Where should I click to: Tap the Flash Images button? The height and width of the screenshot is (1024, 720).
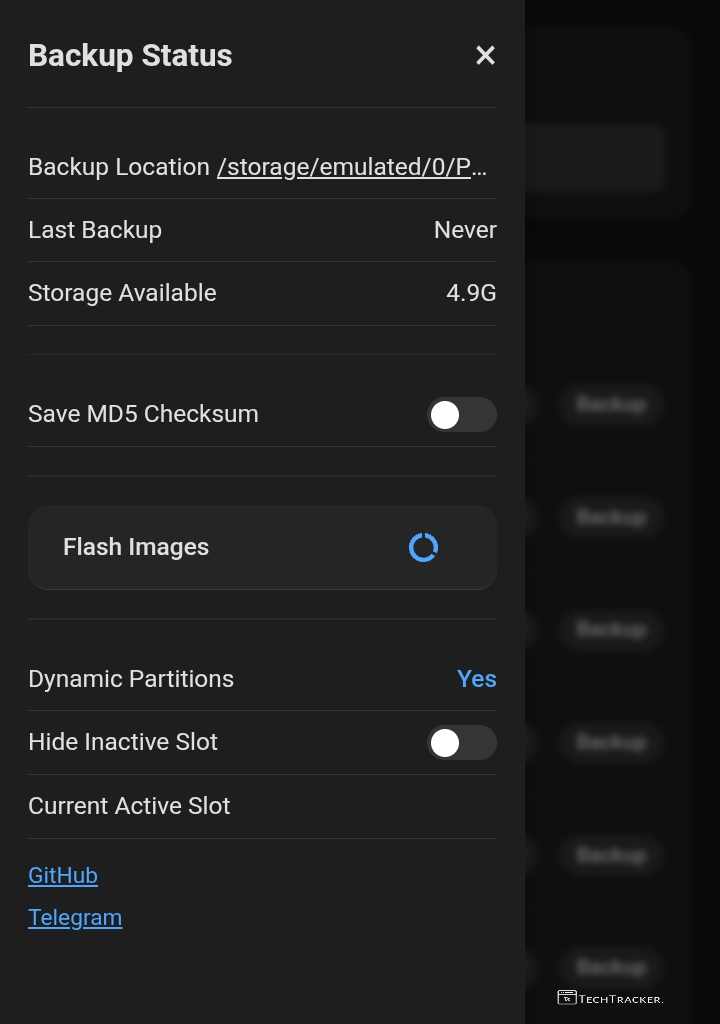262,547
